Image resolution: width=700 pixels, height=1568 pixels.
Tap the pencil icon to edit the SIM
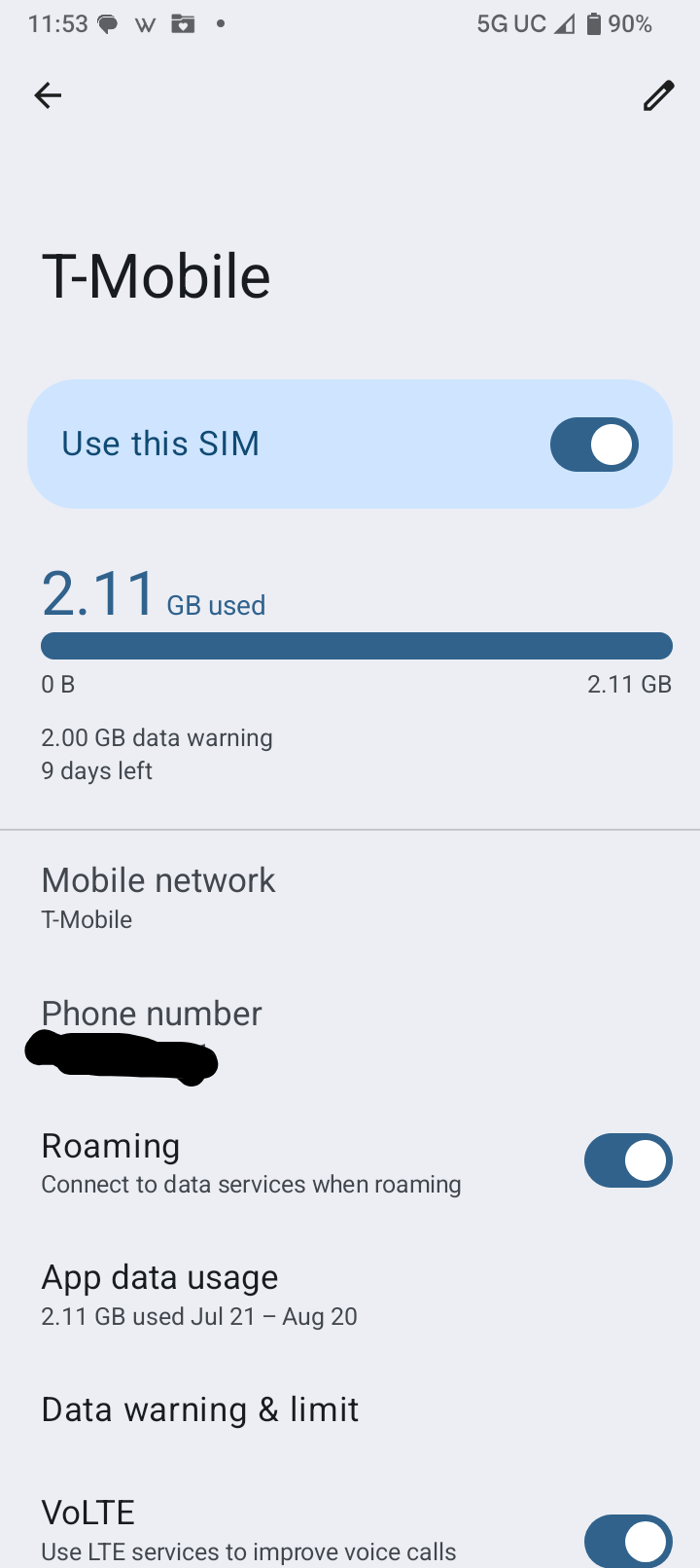pyautogui.click(x=658, y=95)
